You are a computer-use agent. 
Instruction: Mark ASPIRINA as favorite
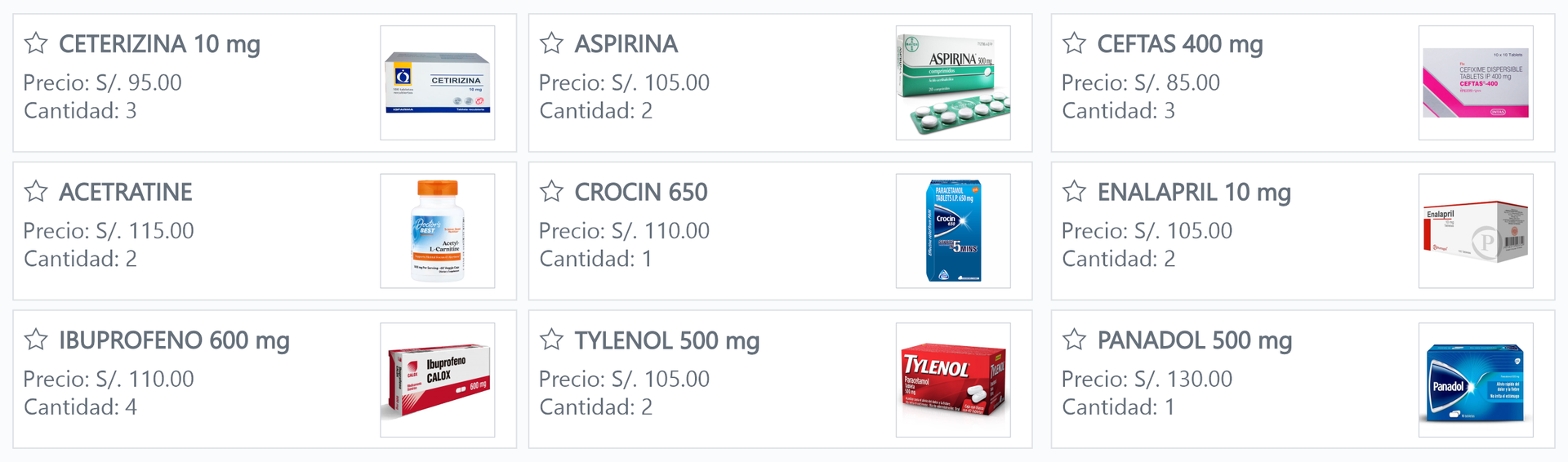(552, 43)
